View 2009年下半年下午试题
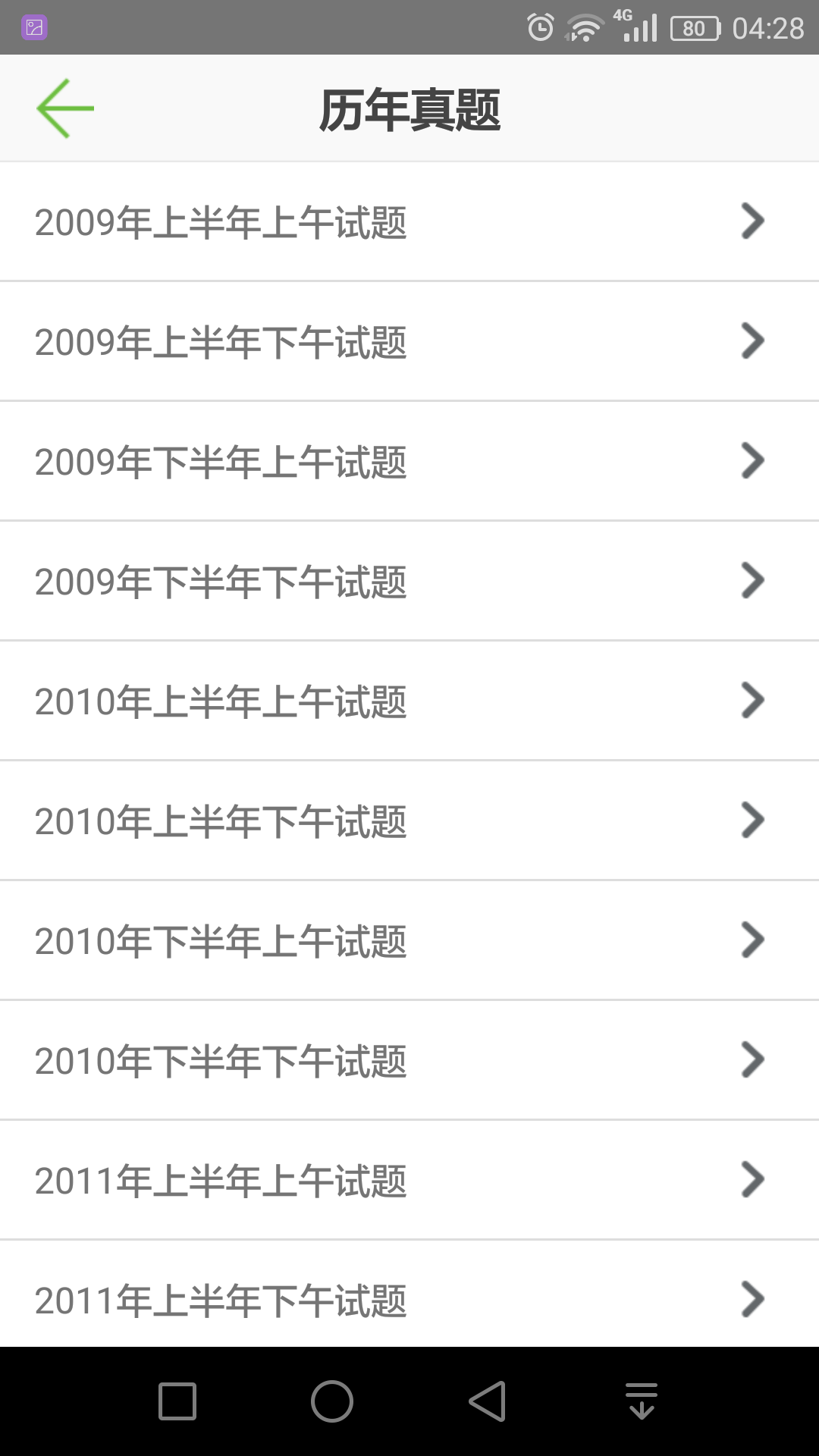This screenshot has width=819, height=1456. 409,582
